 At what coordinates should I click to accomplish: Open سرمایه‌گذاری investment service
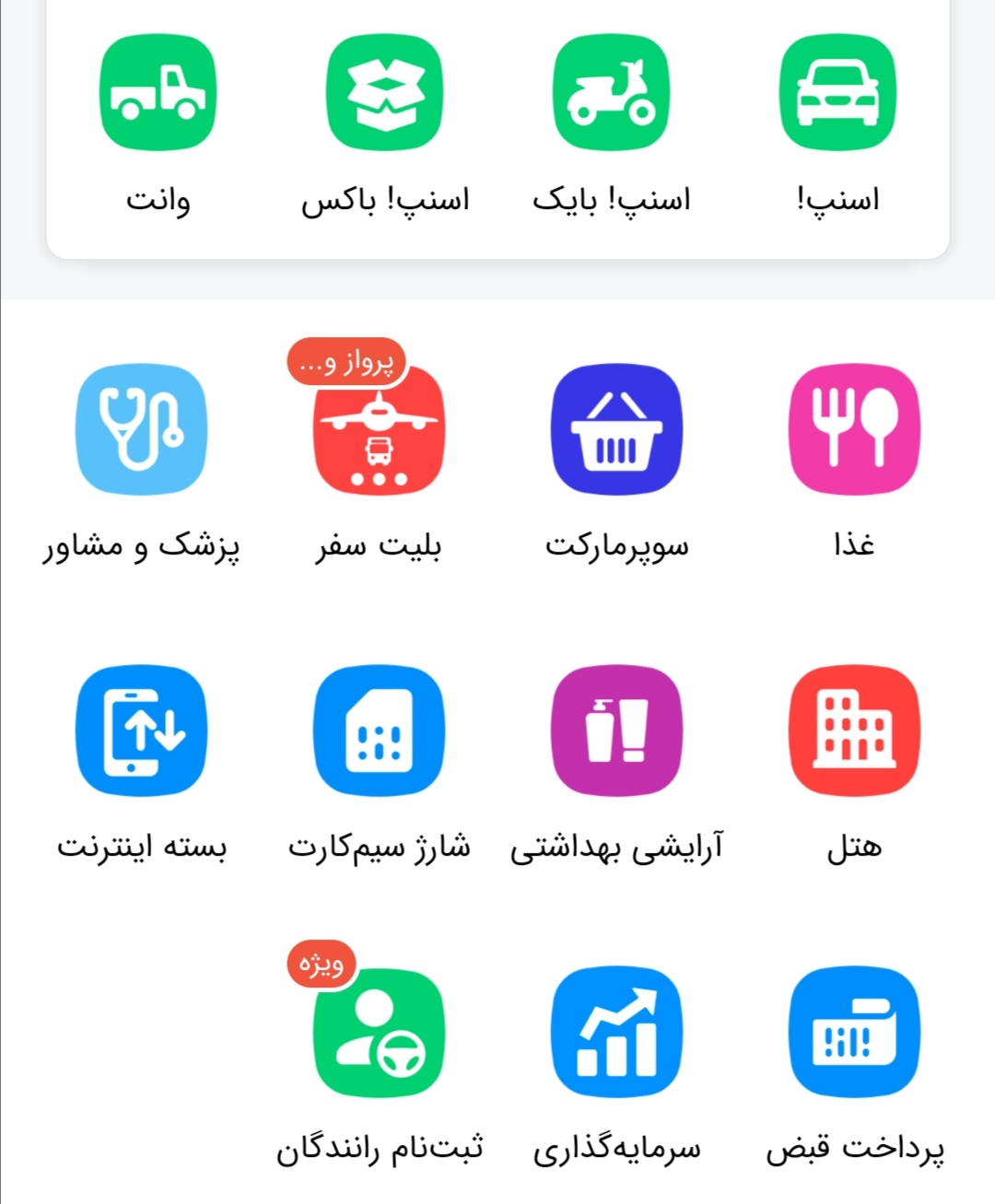[x=616, y=1032]
